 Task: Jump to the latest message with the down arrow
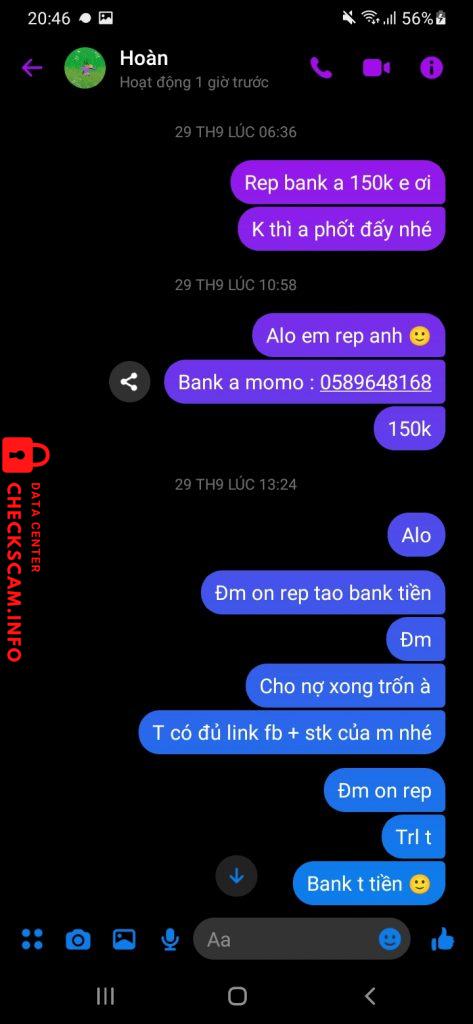coord(236,876)
